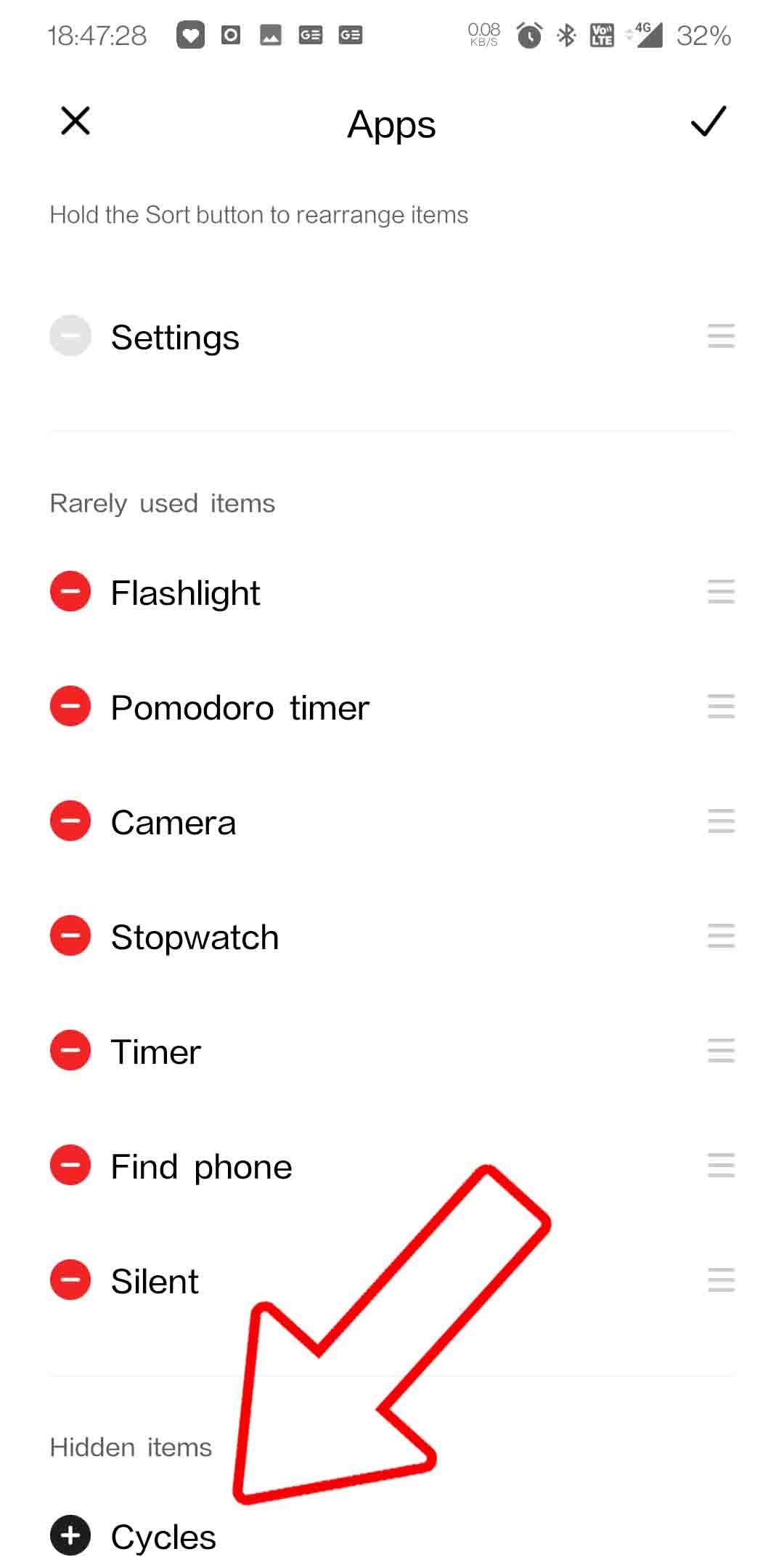Tap the sort handle next to Camera

click(x=721, y=821)
